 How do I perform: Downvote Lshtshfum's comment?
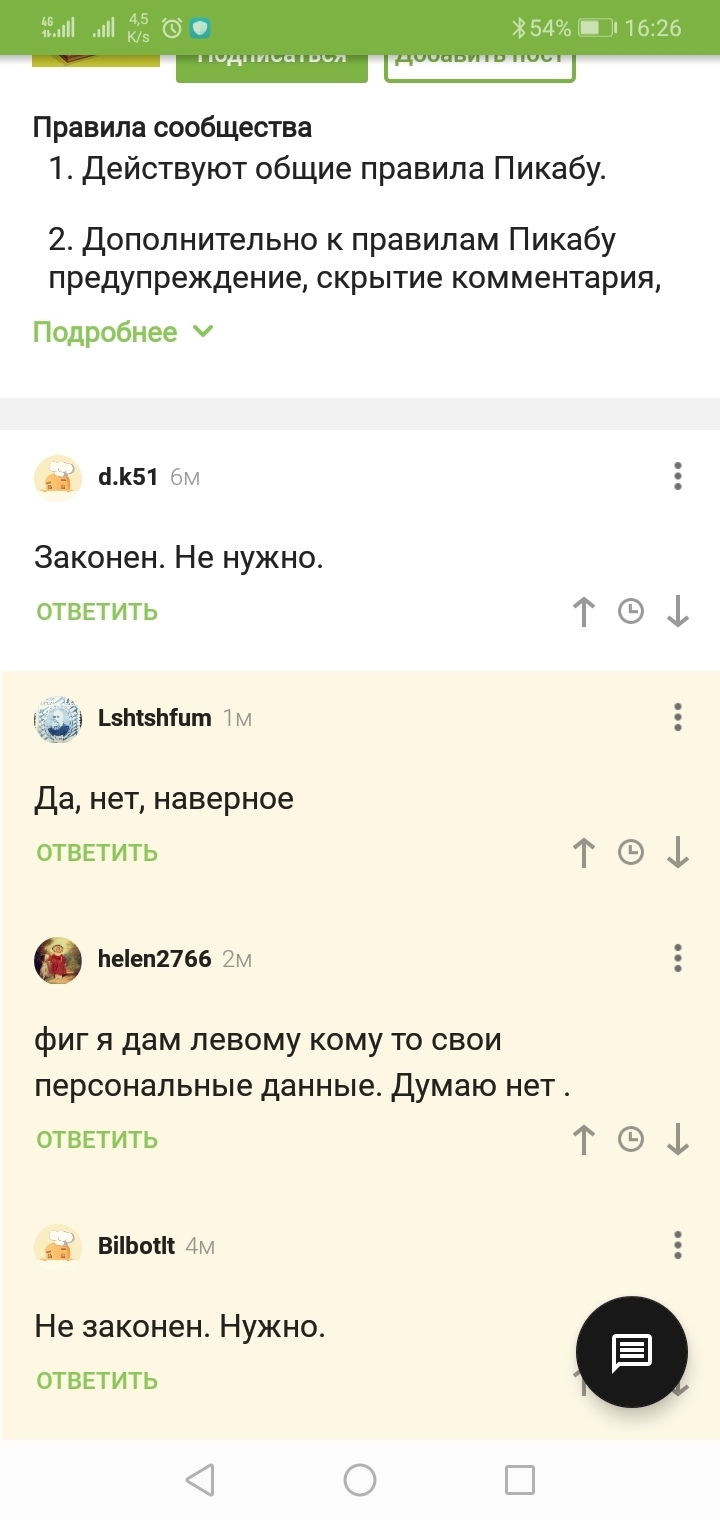pyautogui.click(x=678, y=852)
